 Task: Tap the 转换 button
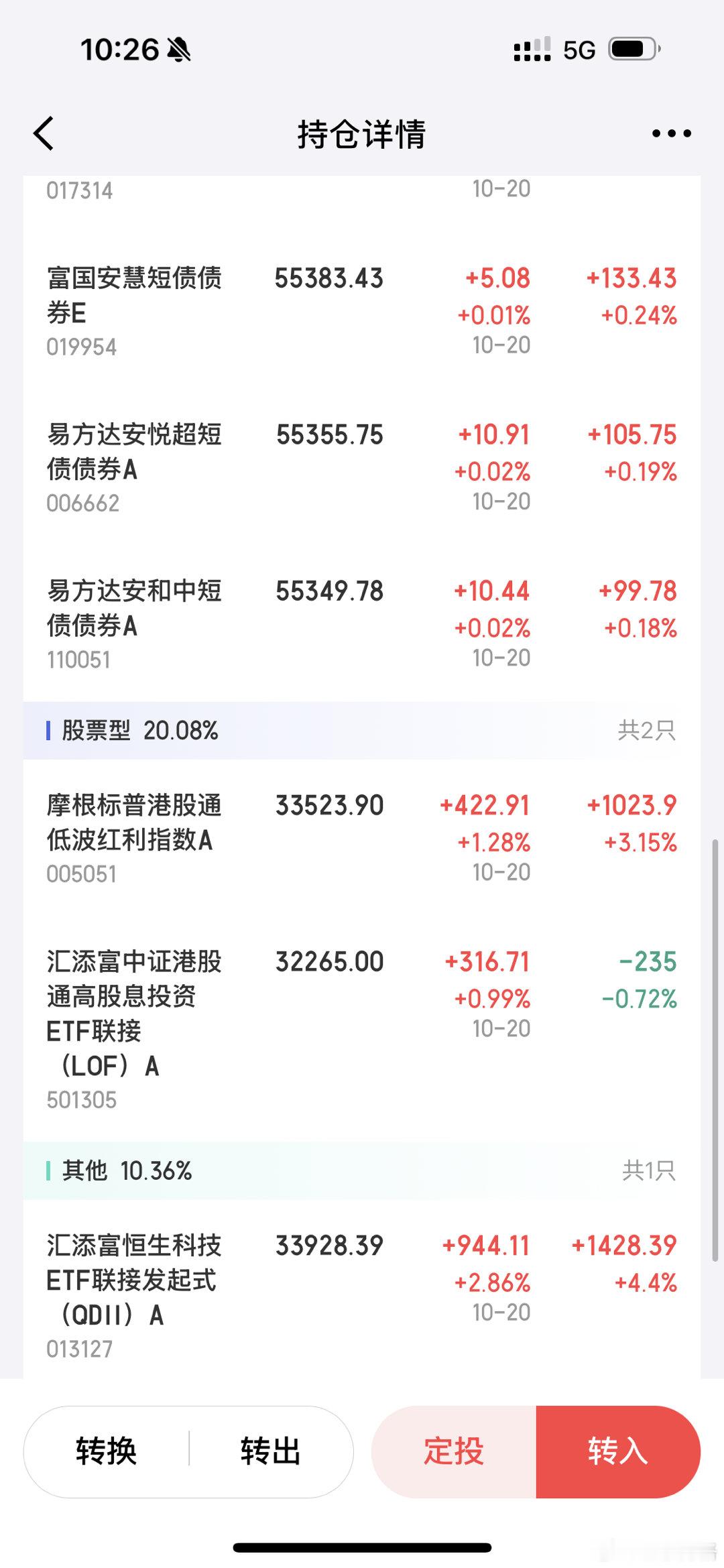[x=107, y=1451]
